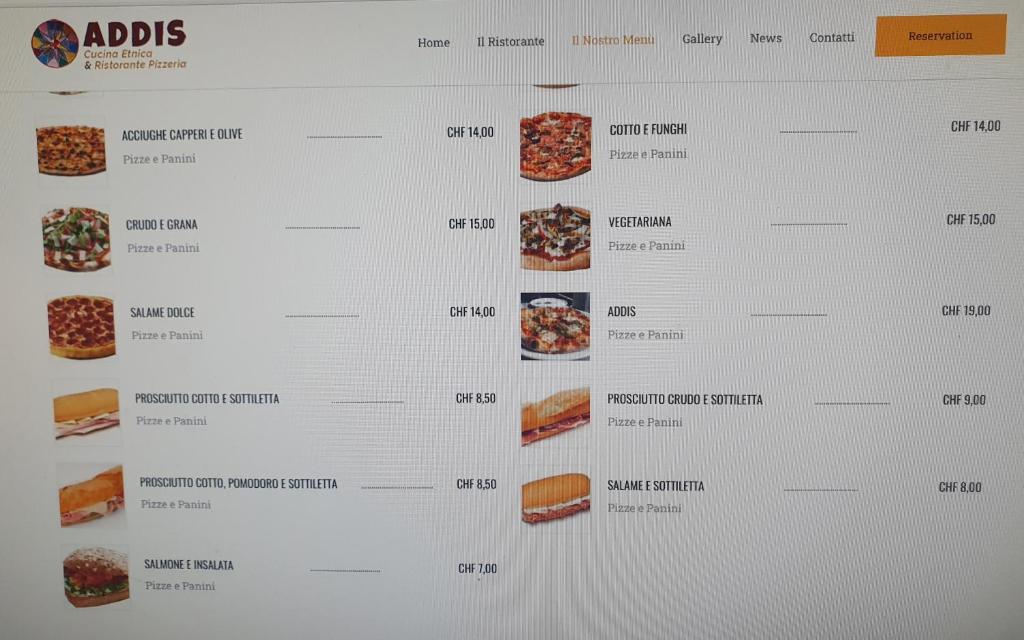Select the Prosciutto Cotto, Pomodoro e Sottiletta panino
Viewport: 1024px width, 640px height.
(238, 484)
